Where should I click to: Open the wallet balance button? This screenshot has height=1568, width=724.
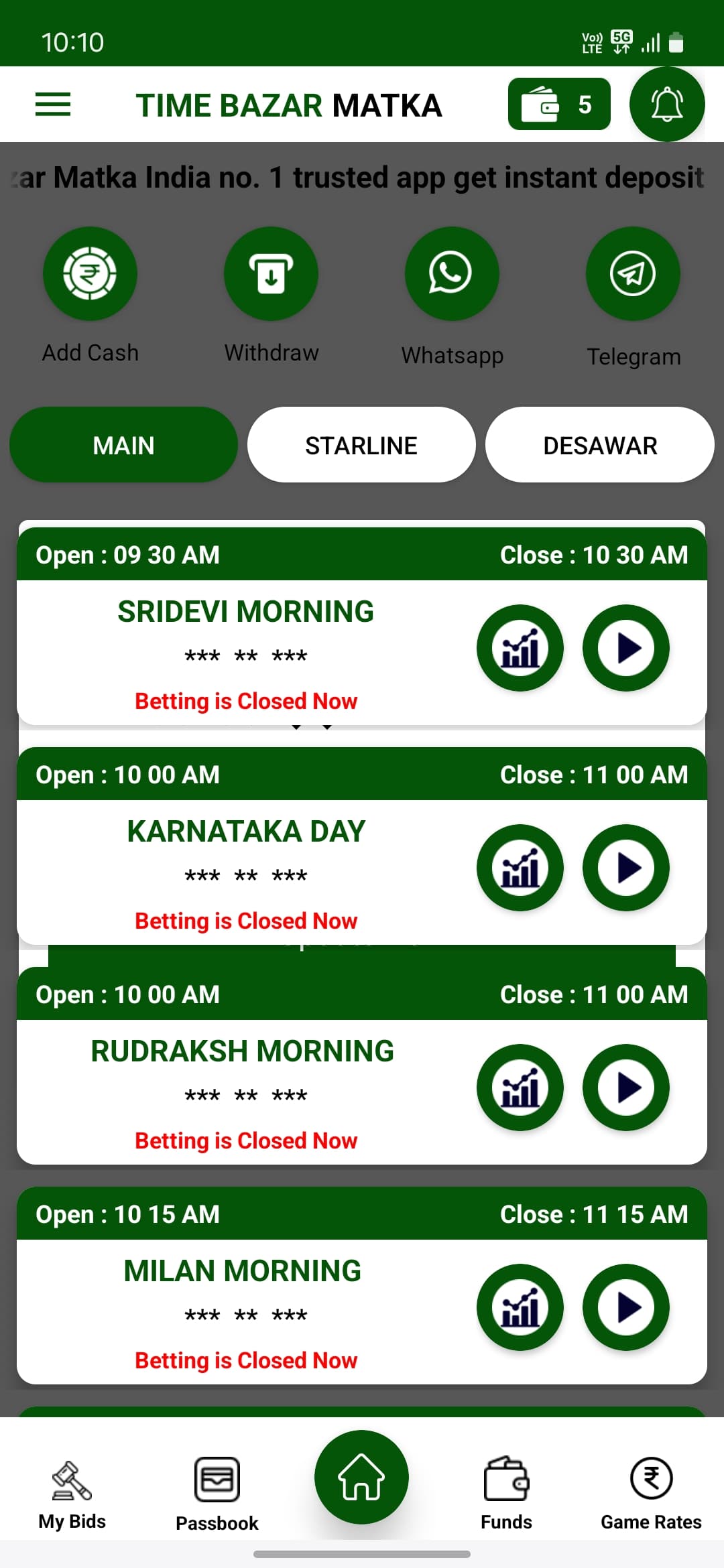[558, 105]
